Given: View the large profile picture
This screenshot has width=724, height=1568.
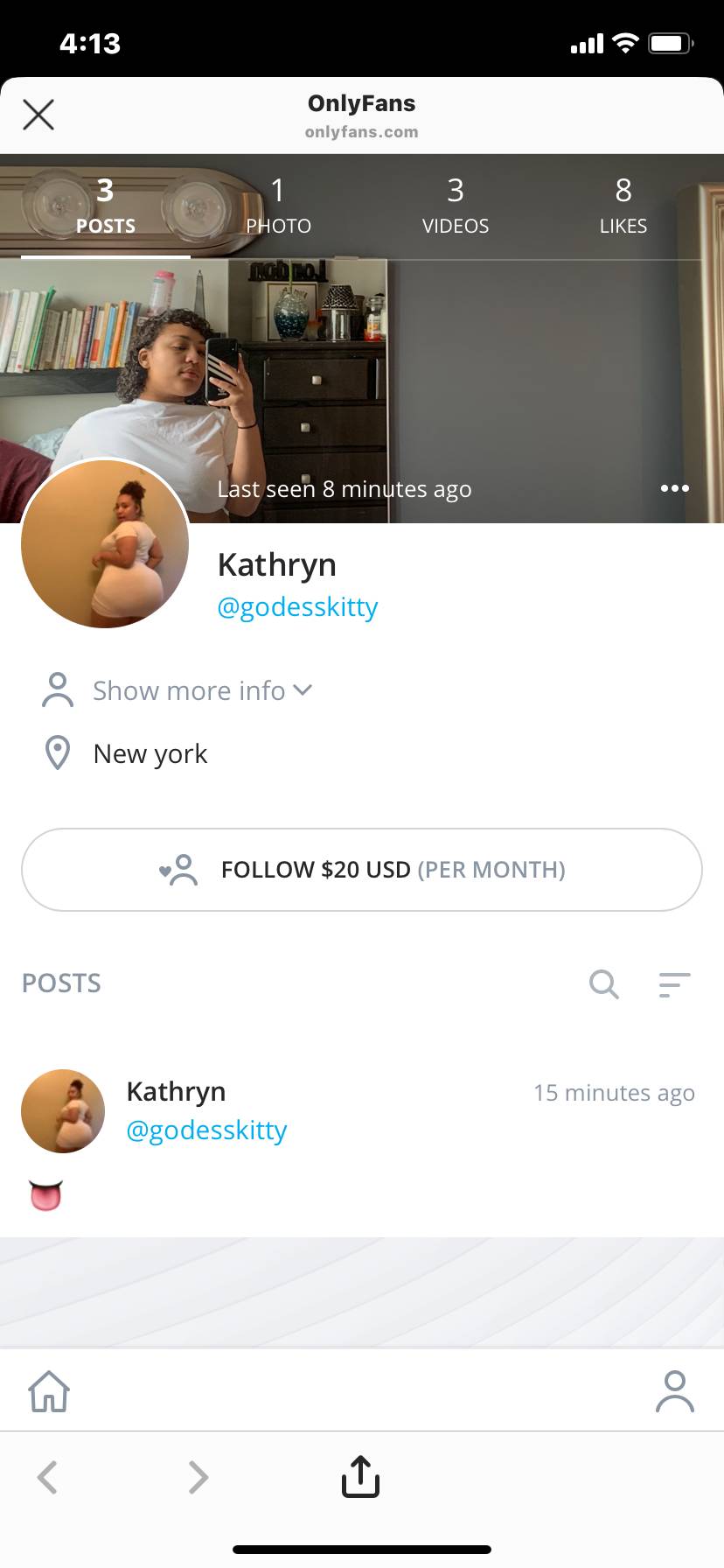Looking at the screenshot, I should click(x=105, y=543).
